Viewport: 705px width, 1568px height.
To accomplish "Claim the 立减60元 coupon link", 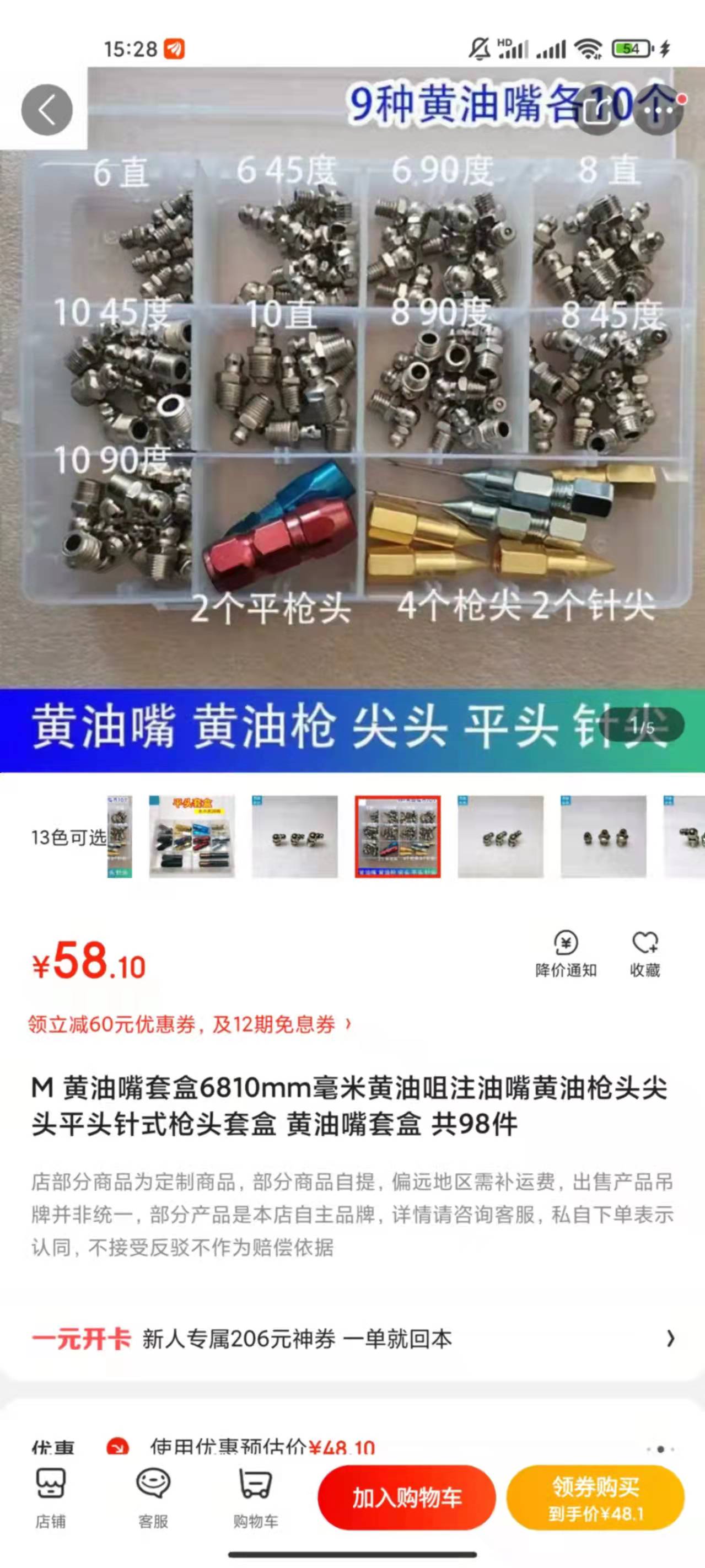I will pos(189,1025).
